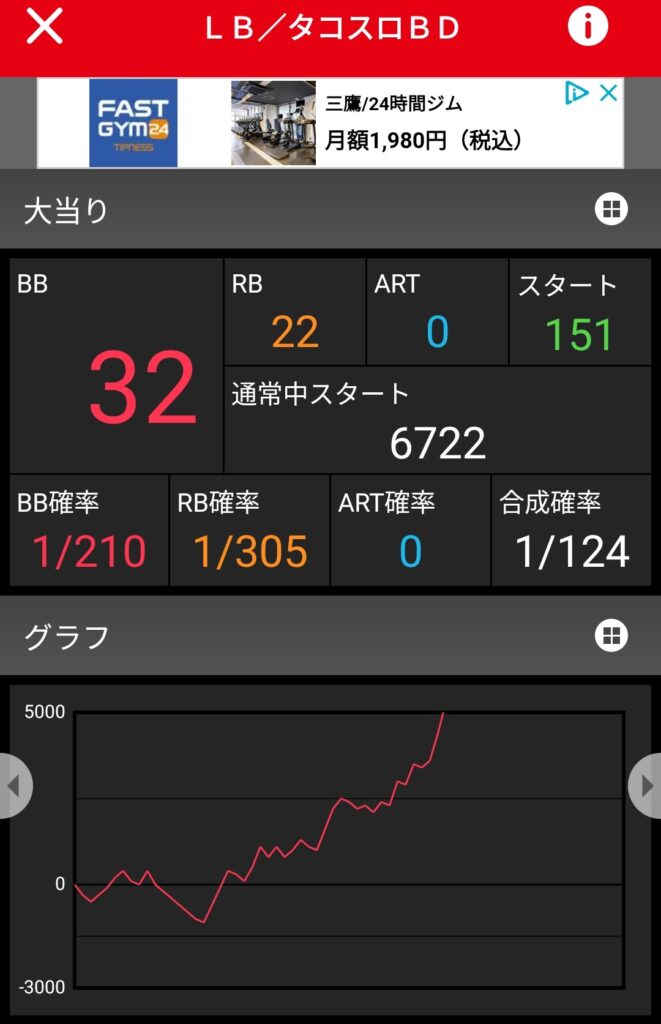Show the next graph with right arrow

click(x=645, y=786)
